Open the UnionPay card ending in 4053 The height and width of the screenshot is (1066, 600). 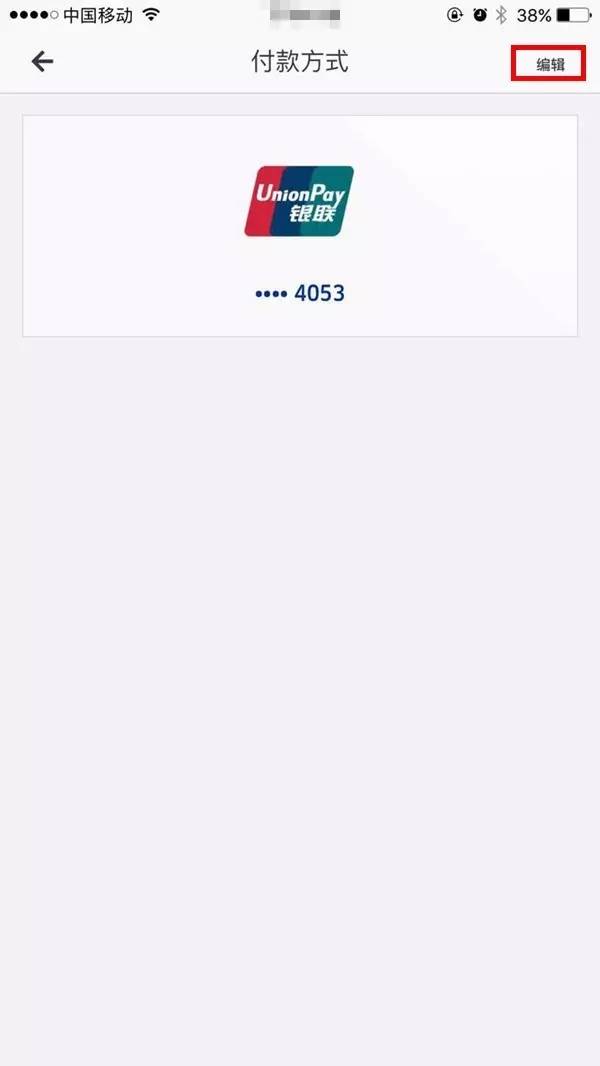pyautogui.click(x=299, y=226)
